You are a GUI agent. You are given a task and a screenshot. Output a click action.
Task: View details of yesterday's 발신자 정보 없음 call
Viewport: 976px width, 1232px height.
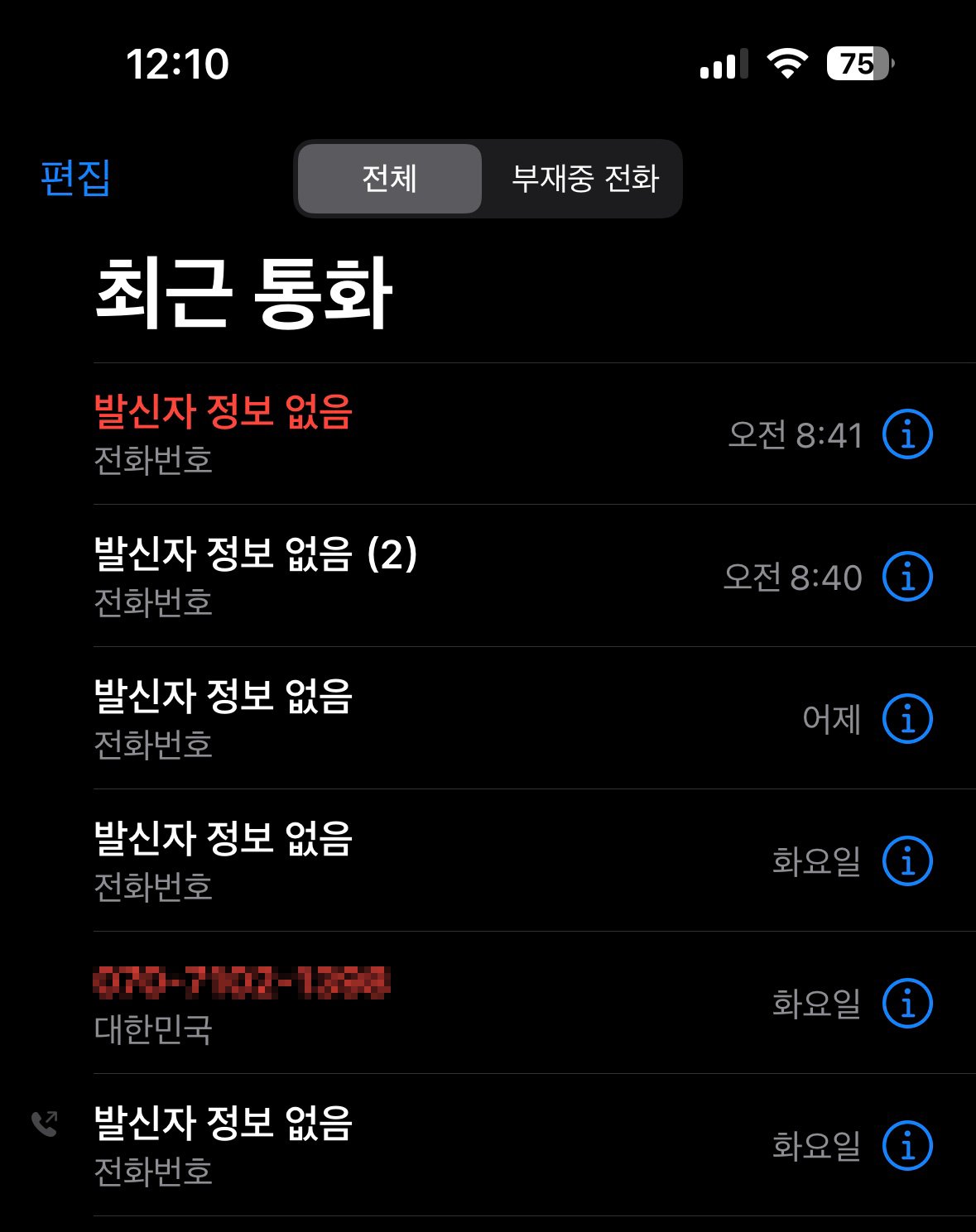click(908, 718)
